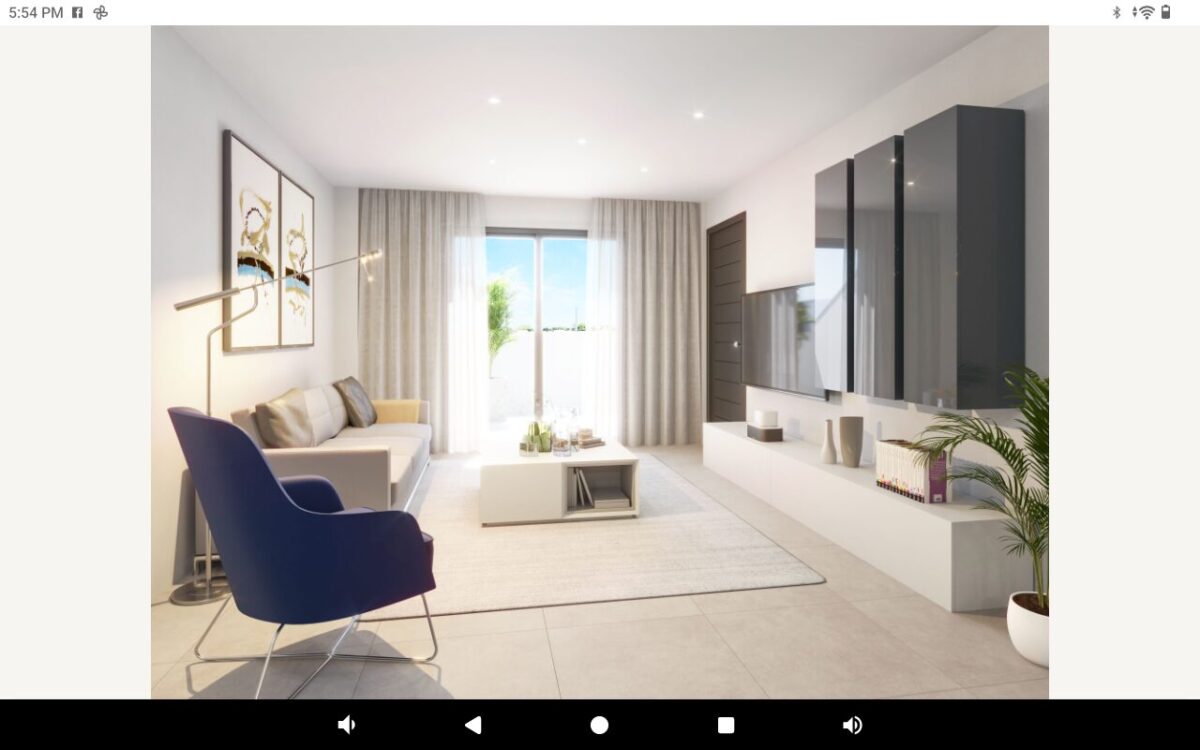This screenshot has height=750, width=1200.
Task: Go to the home screen
Action: pos(599,725)
